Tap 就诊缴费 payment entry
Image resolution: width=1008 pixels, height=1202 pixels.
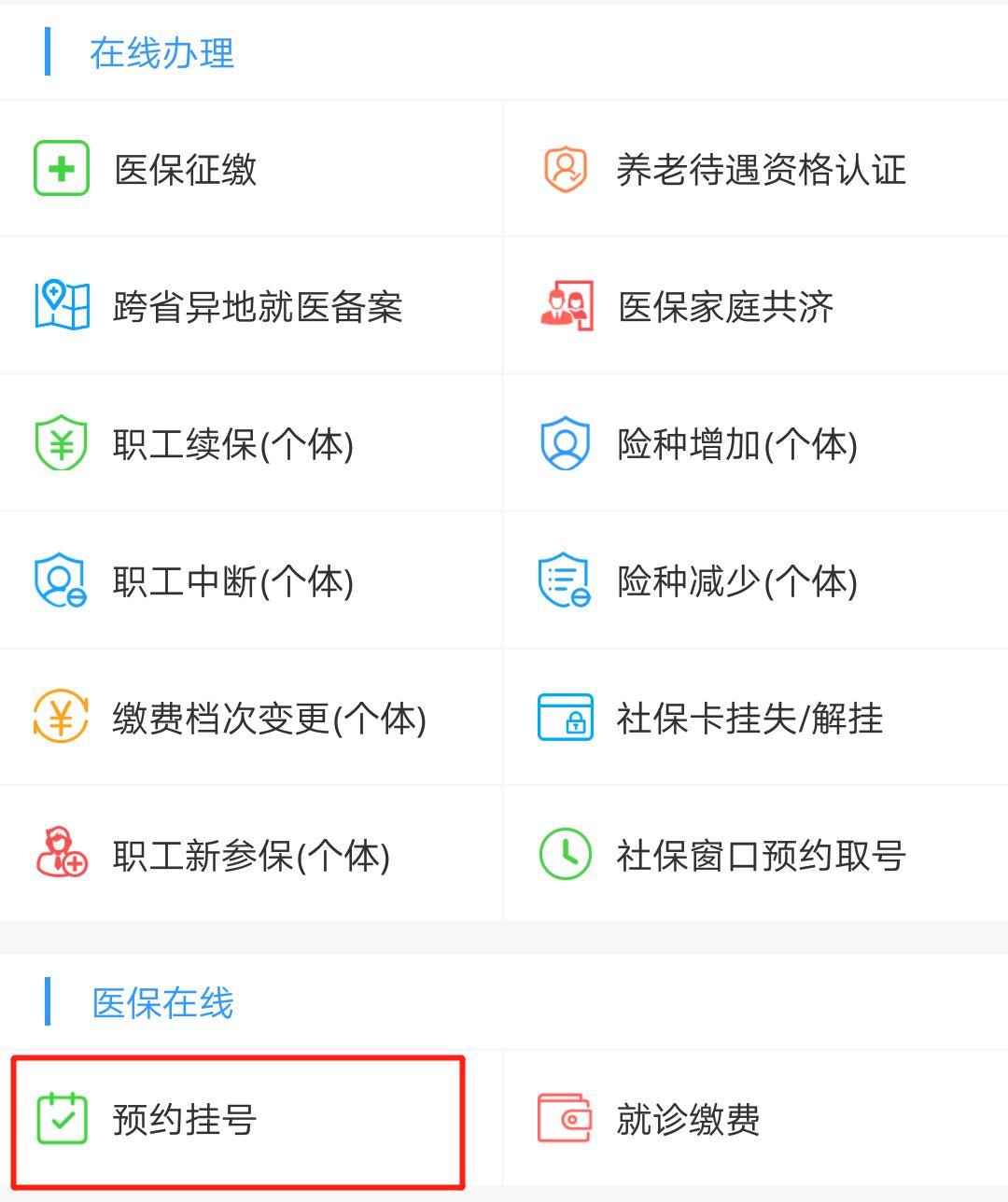tap(688, 1119)
